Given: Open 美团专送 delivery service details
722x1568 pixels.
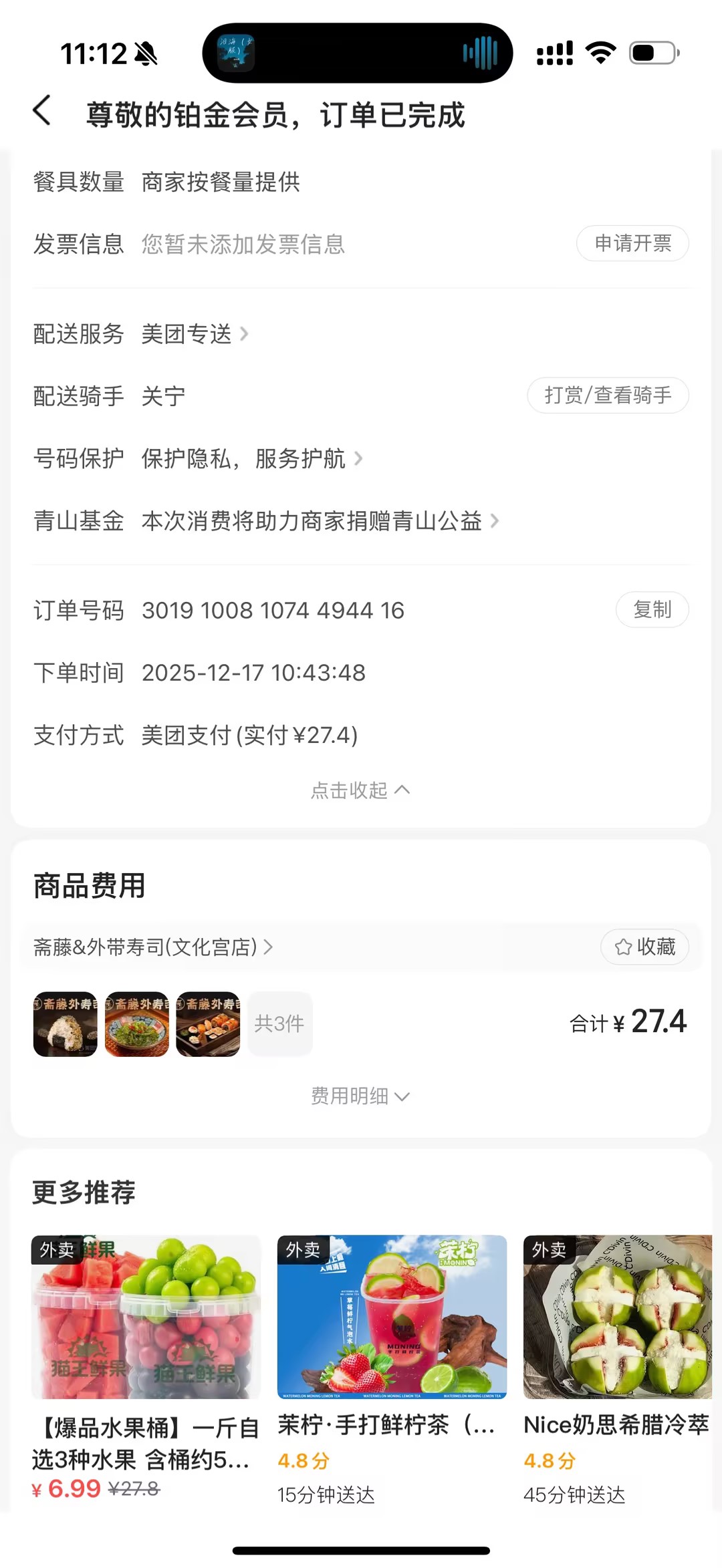Looking at the screenshot, I should pos(195,334).
